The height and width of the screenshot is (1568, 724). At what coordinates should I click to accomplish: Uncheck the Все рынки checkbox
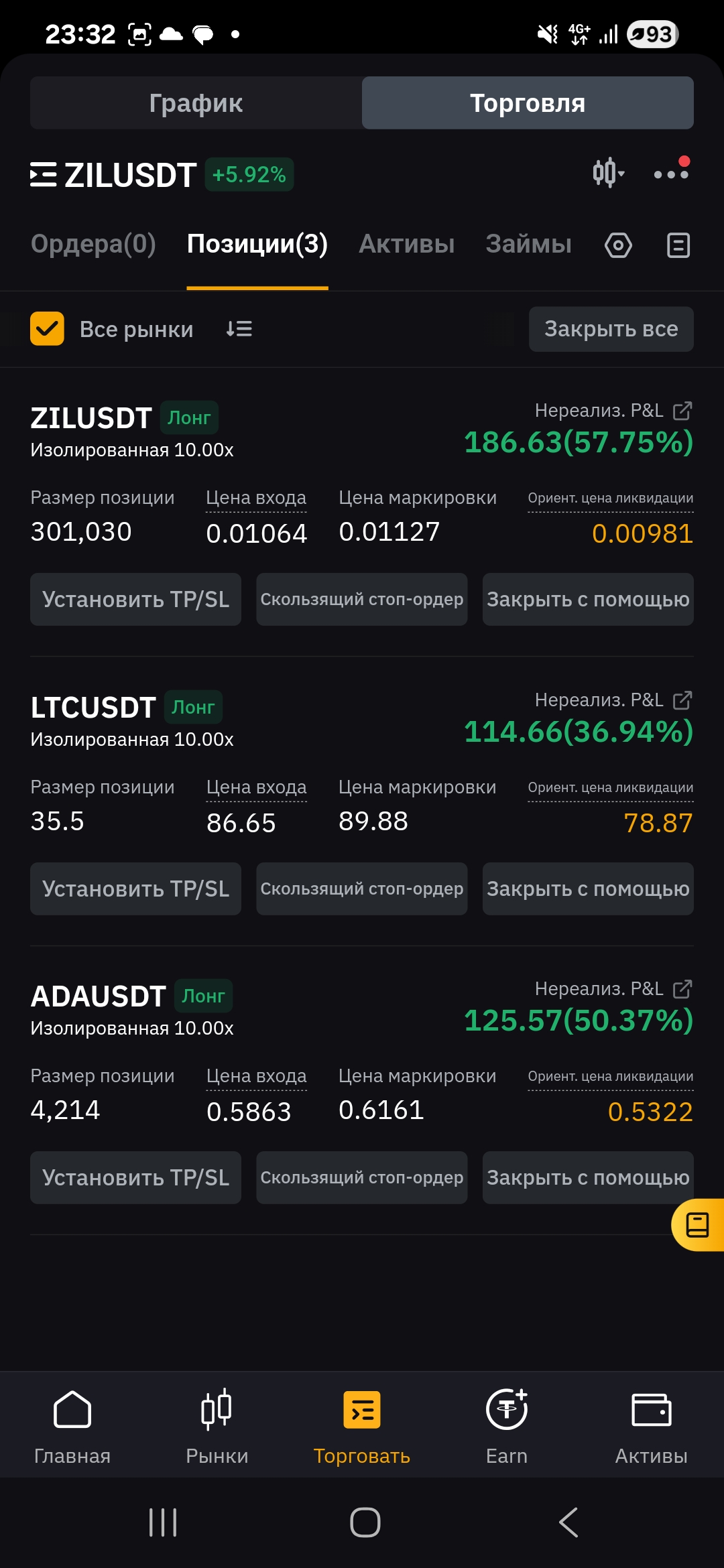47,328
